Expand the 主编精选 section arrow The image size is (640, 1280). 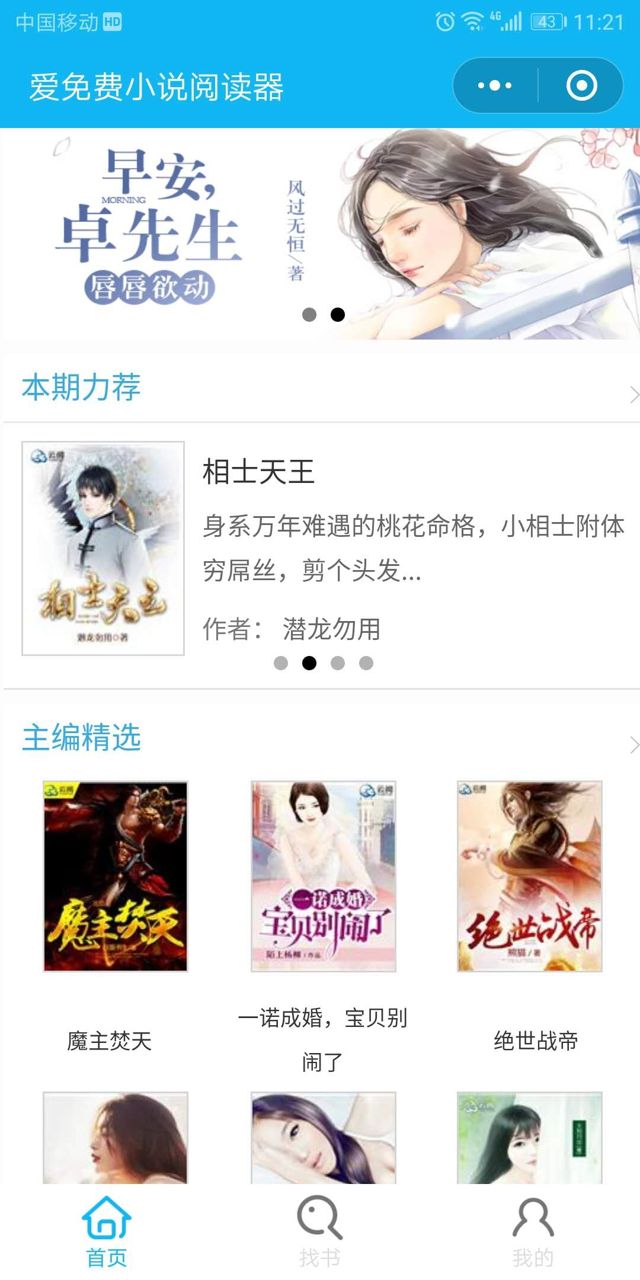tap(633, 745)
